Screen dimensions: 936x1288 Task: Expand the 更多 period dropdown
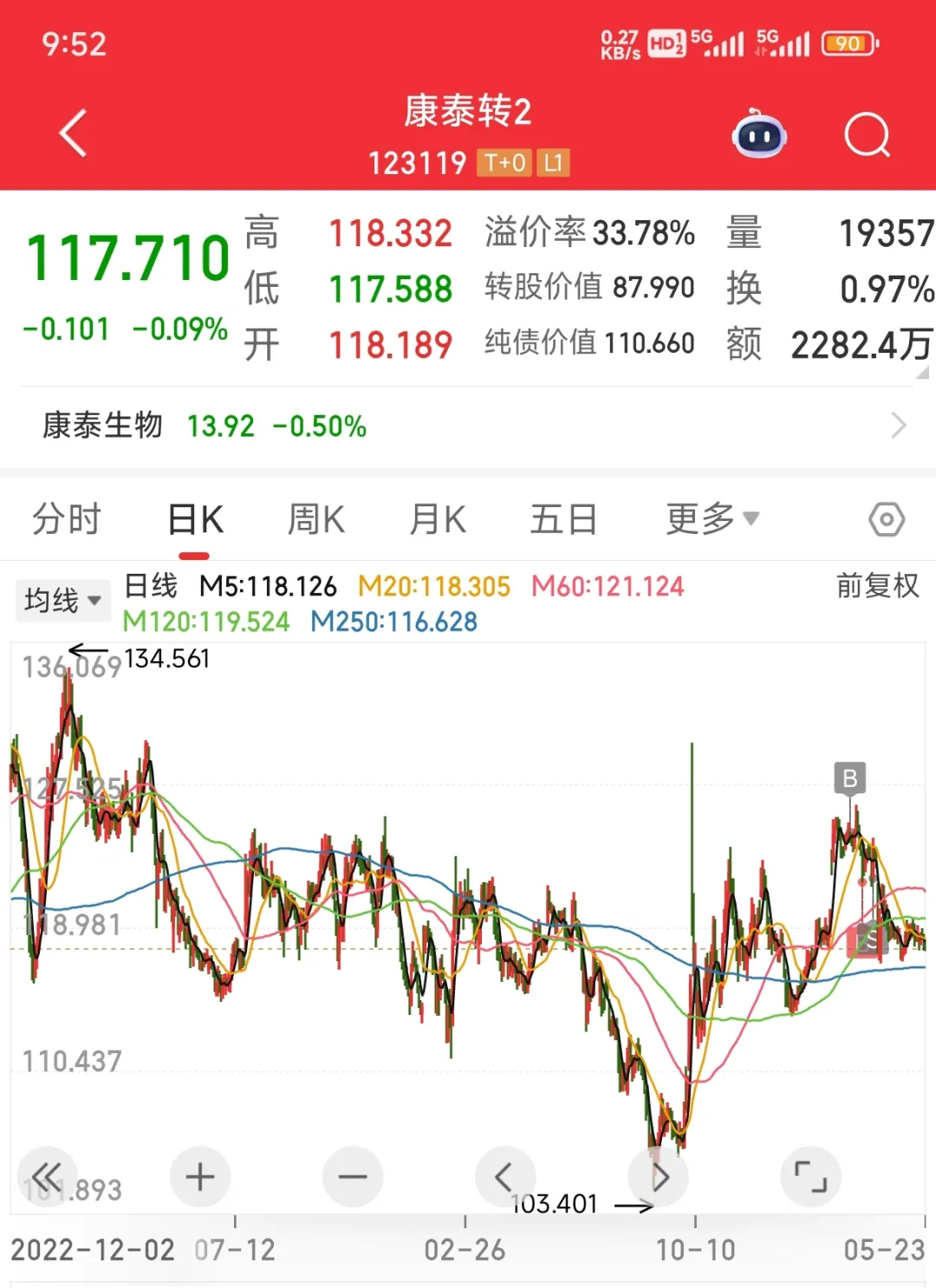(712, 518)
